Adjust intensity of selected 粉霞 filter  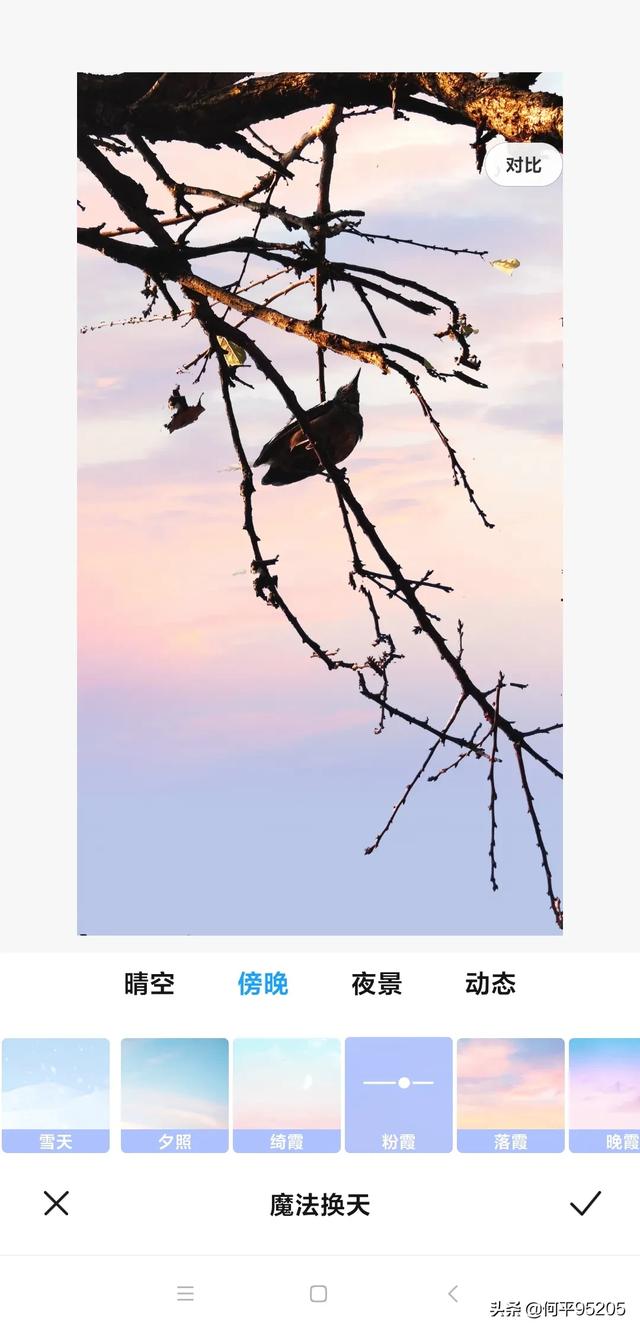point(399,1084)
